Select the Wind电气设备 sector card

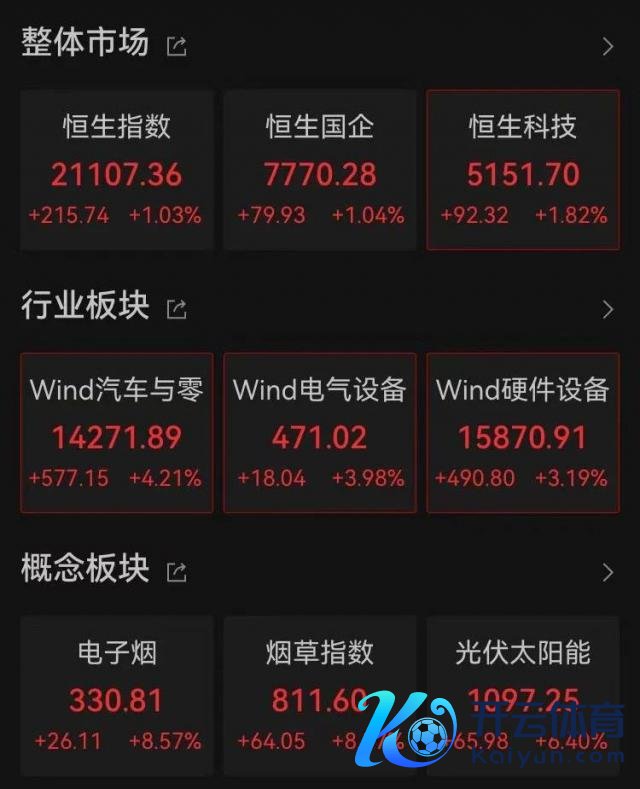coord(320,432)
